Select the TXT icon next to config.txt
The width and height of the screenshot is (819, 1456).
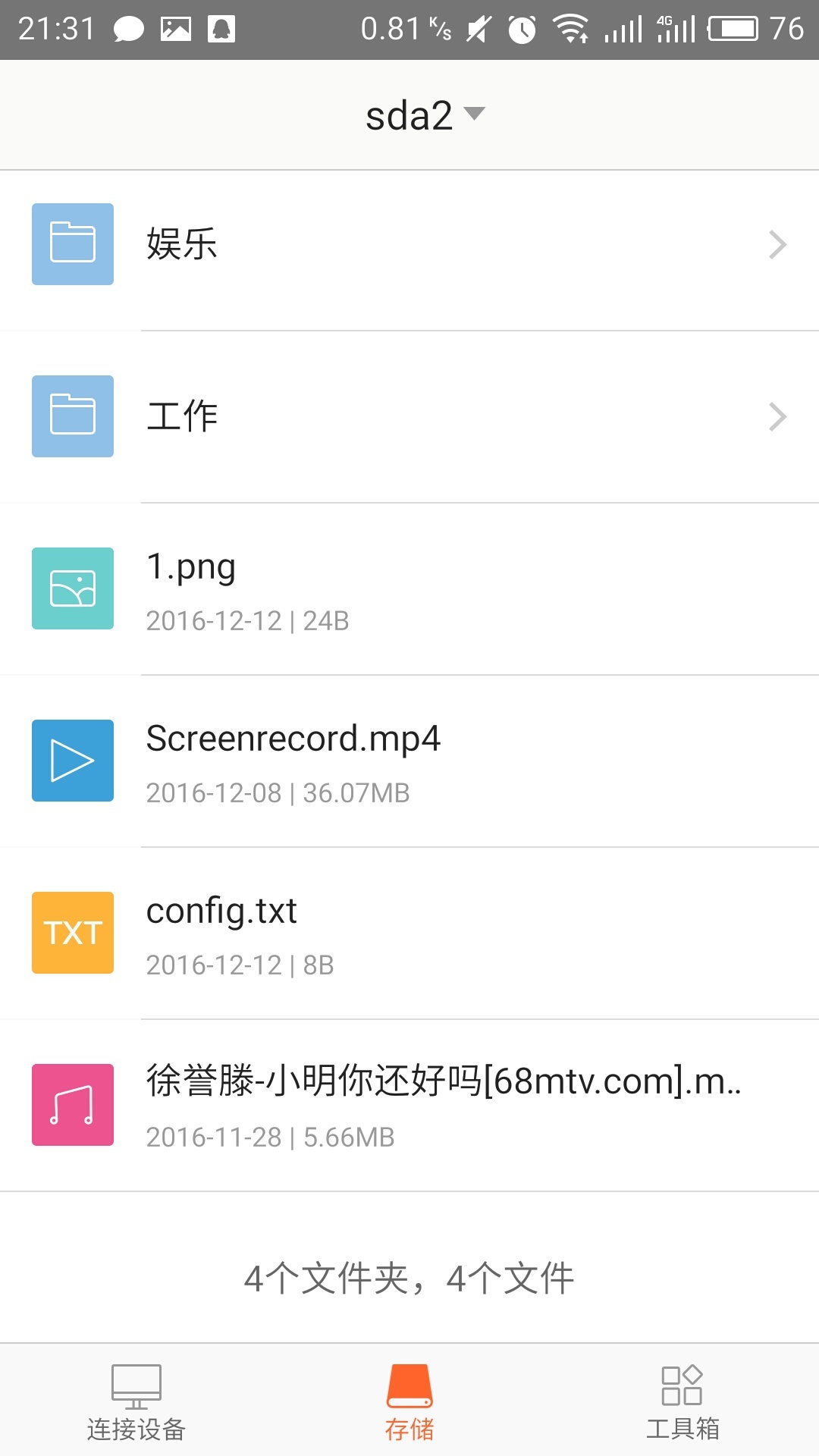pos(71,933)
